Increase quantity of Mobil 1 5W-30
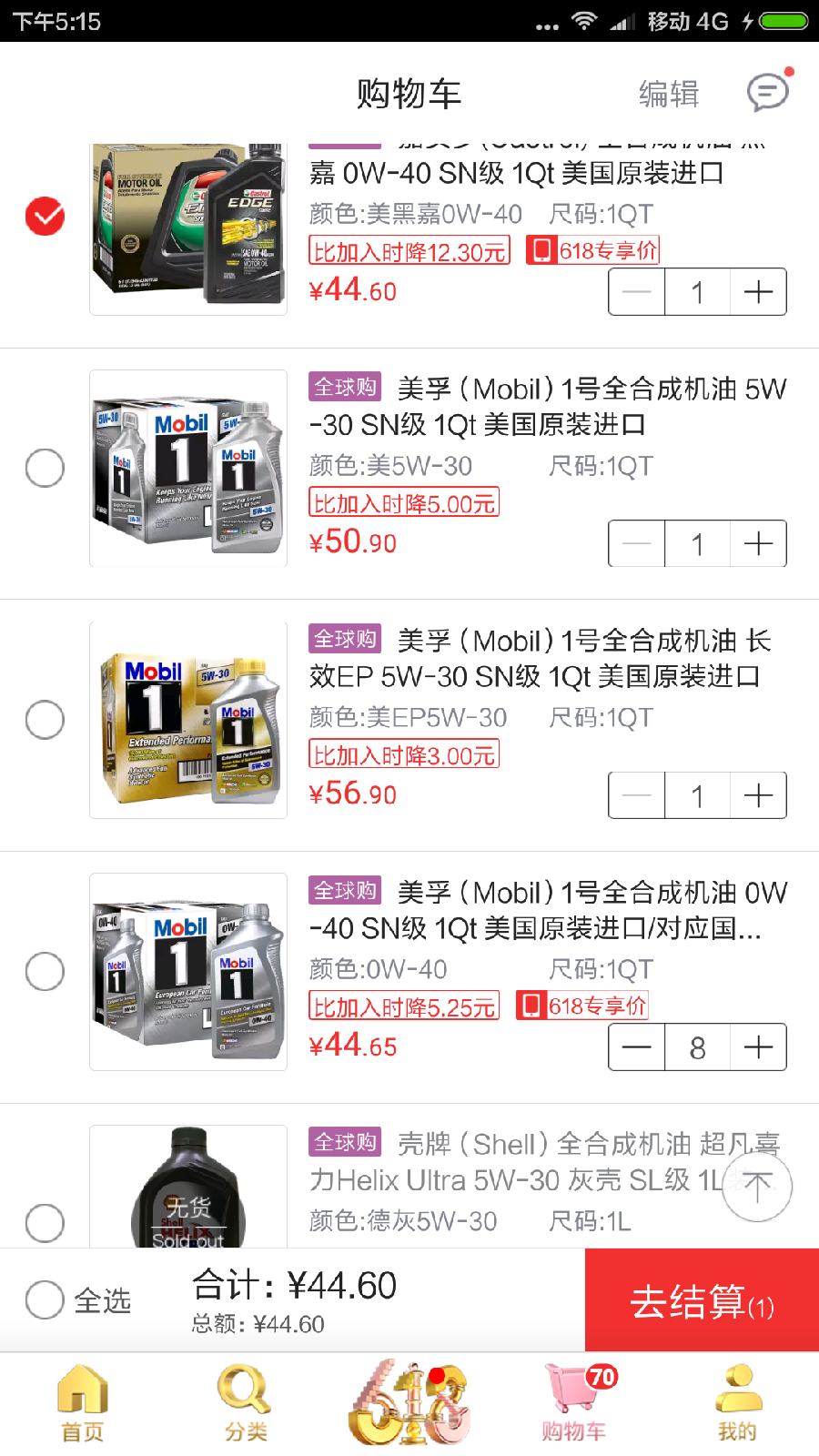819x1456 pixels. [x=758, y=544]
